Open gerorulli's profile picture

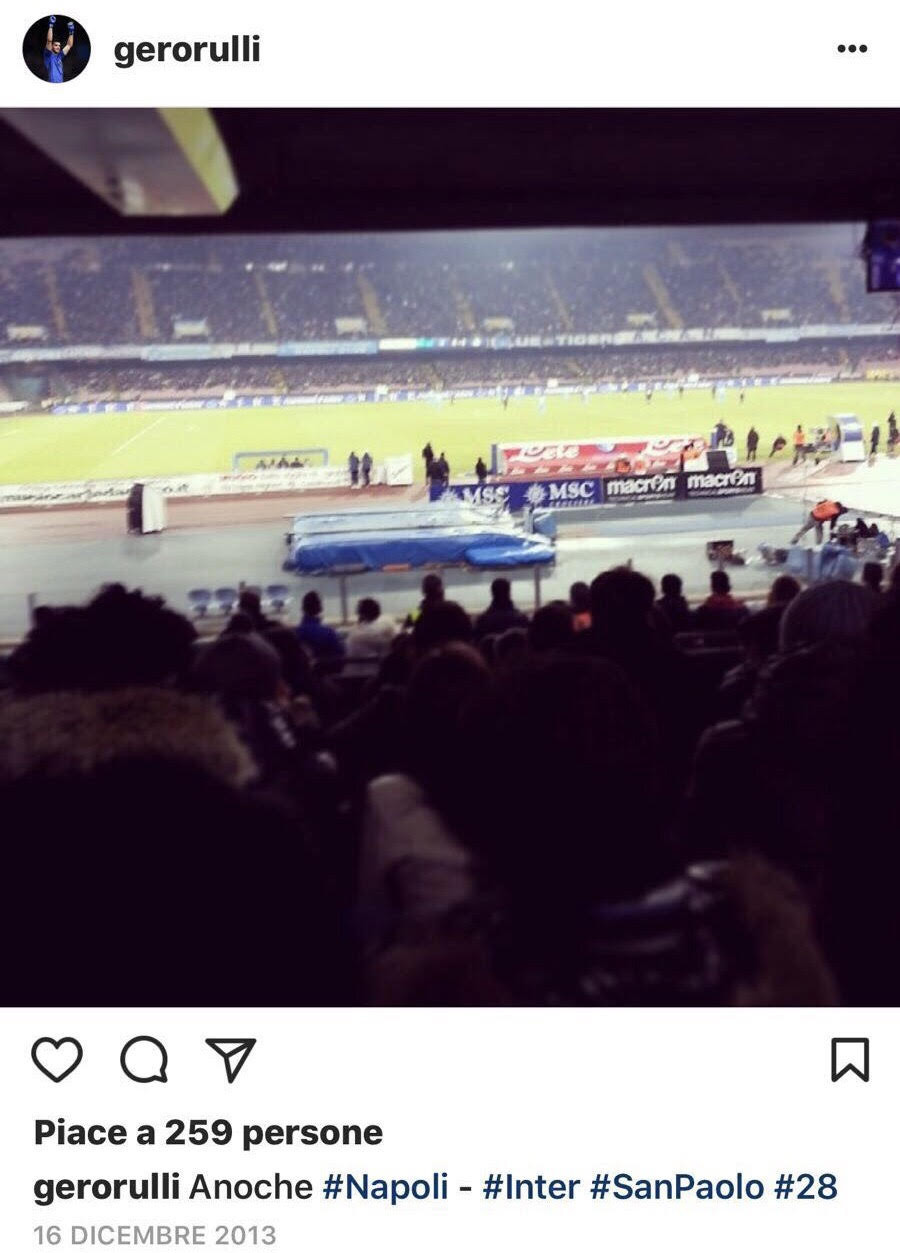(56, 49)
